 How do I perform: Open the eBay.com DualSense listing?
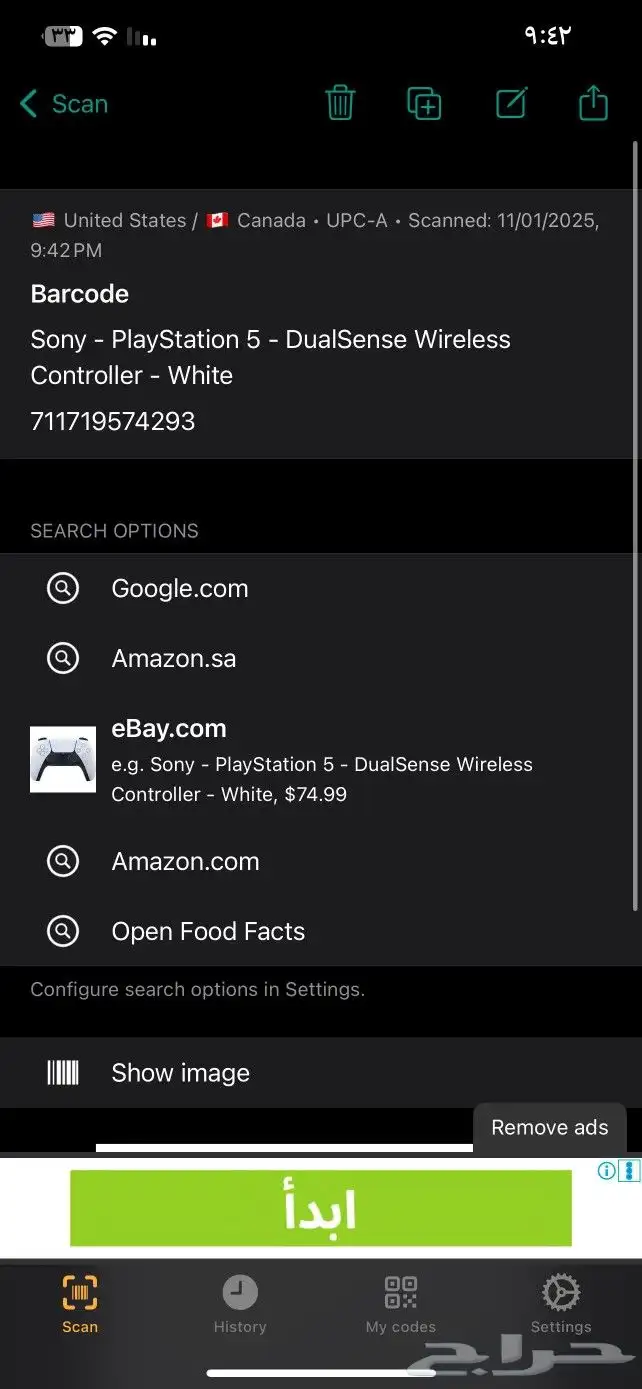pyautogui.click(x=320, y=760)
